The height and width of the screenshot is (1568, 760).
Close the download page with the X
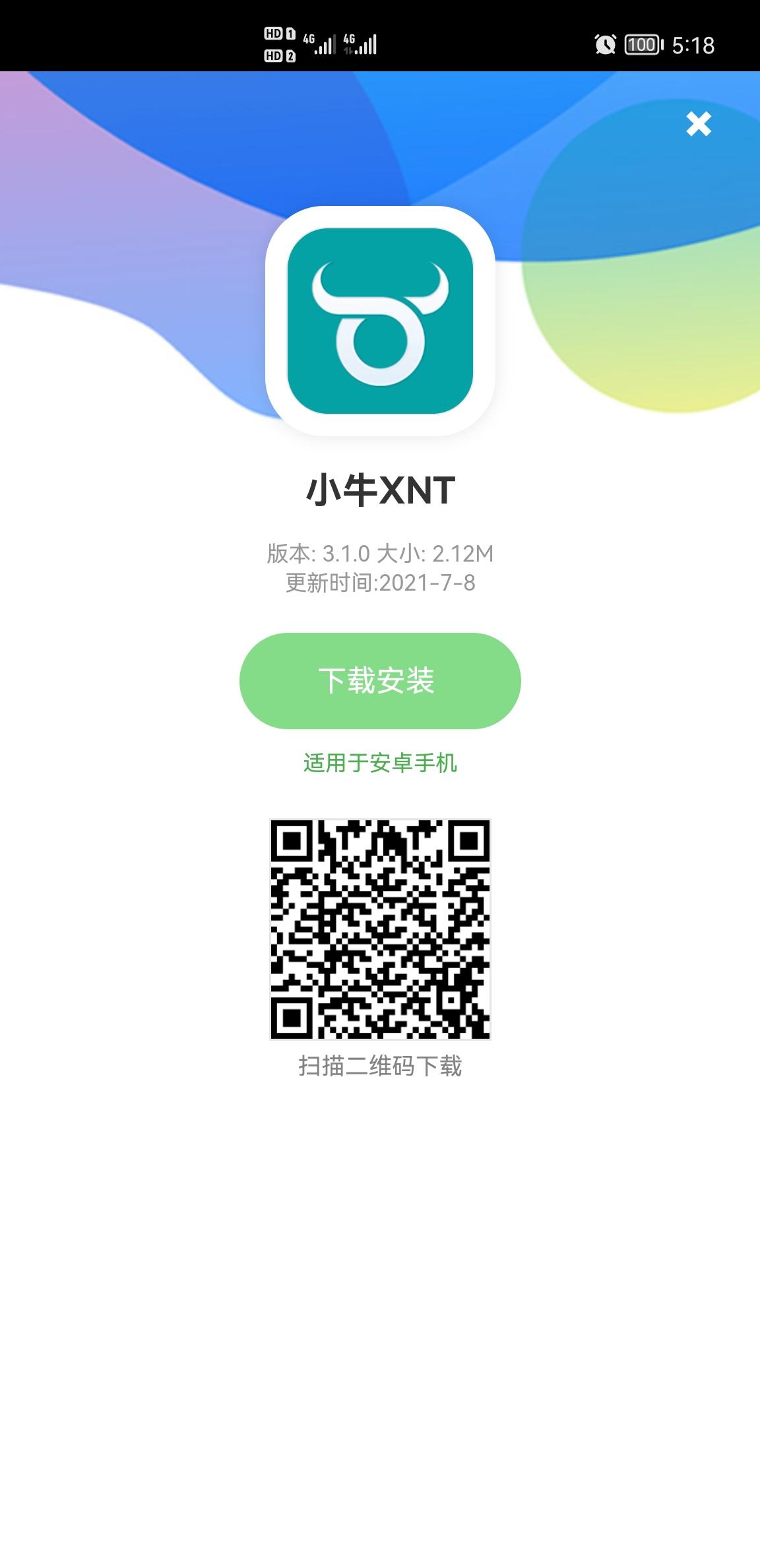tap(697, 124)
